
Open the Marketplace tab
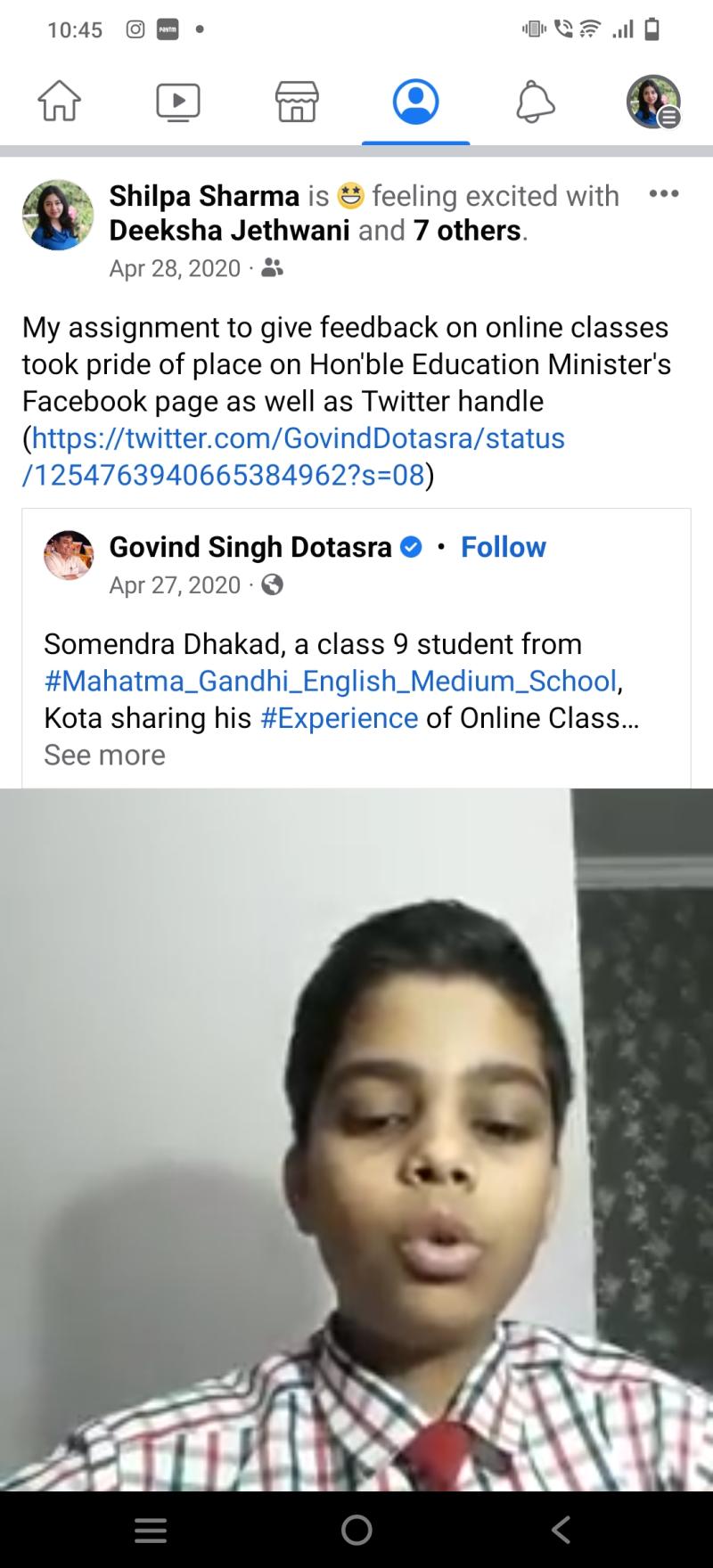coord(297,102)
